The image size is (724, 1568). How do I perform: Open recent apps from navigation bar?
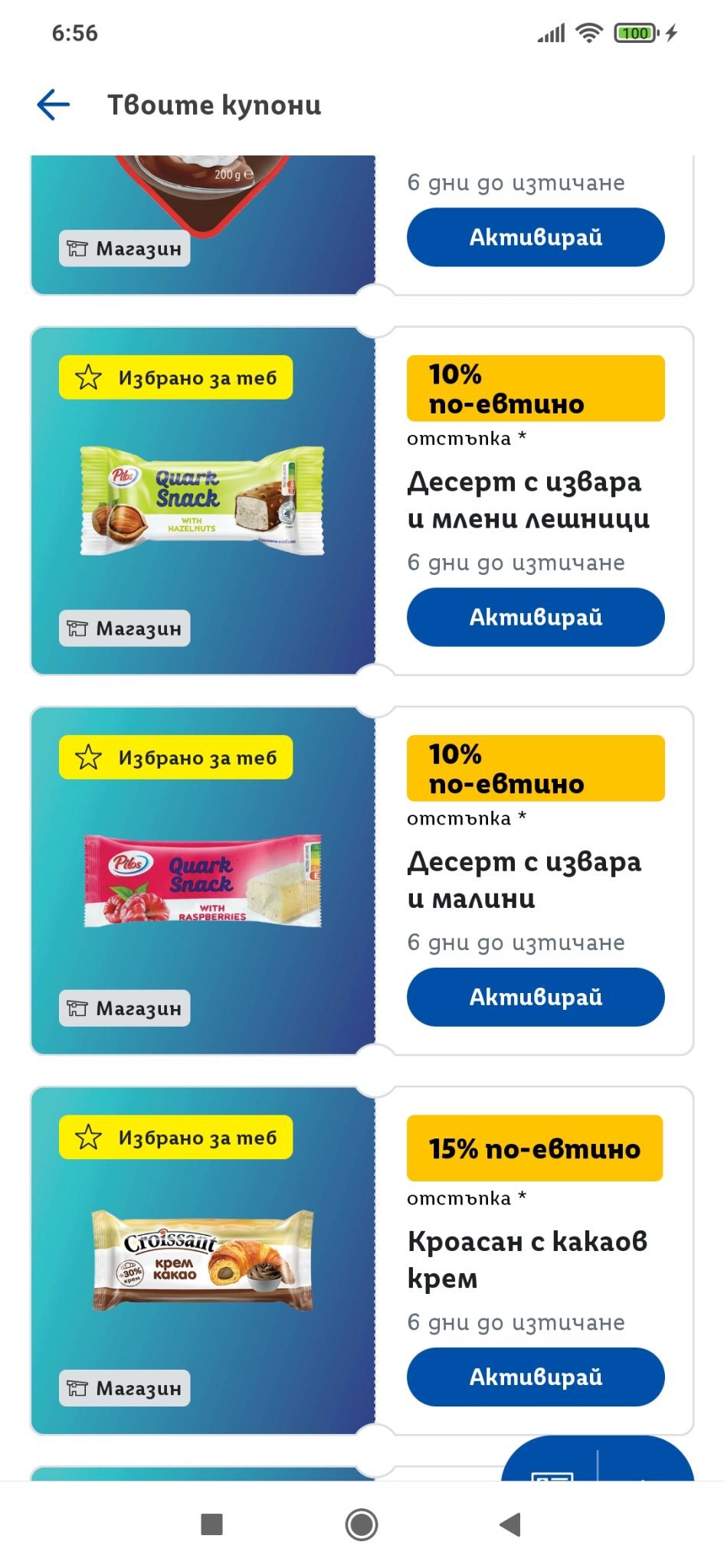point(211,1524)
